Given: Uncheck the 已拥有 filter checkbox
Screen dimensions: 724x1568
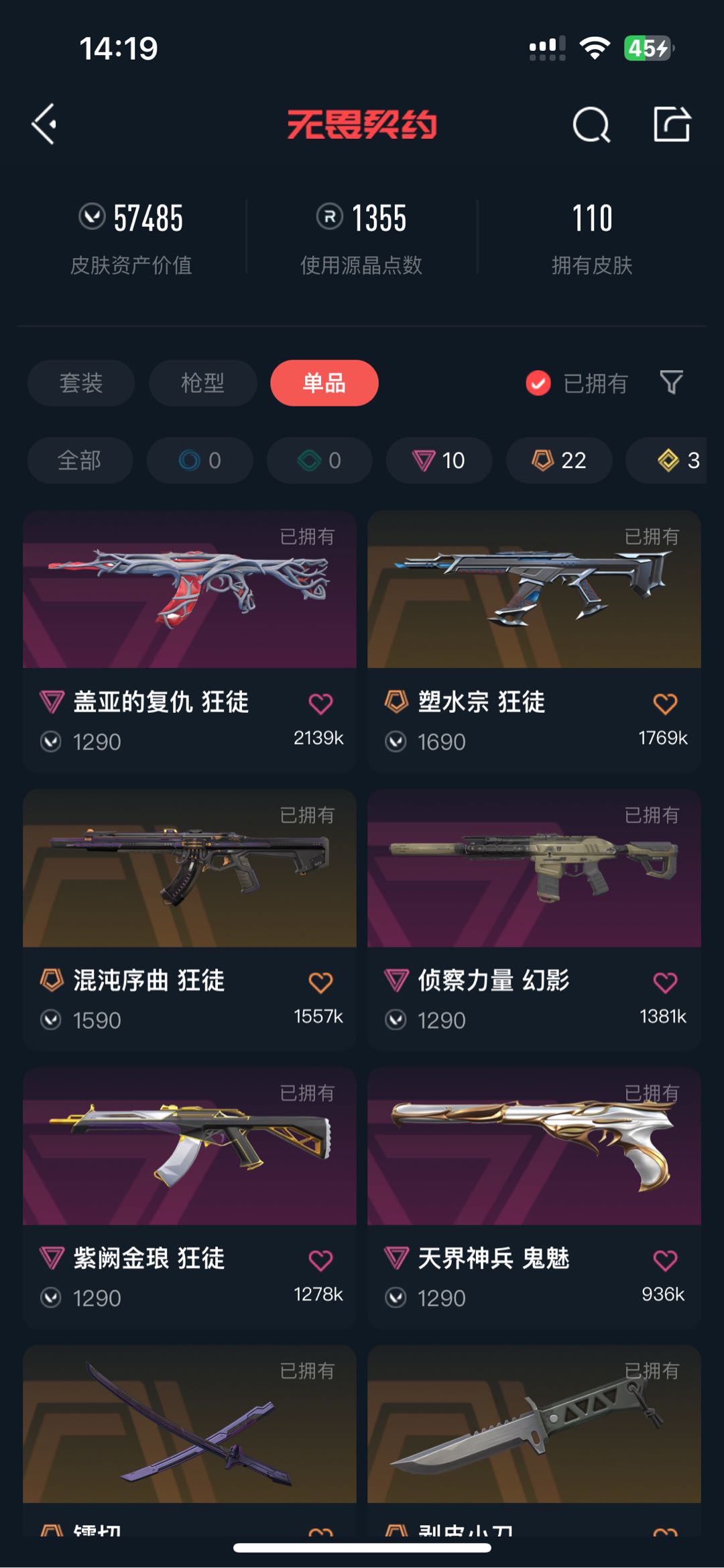Looking at the screenshot, I should 538,383.
